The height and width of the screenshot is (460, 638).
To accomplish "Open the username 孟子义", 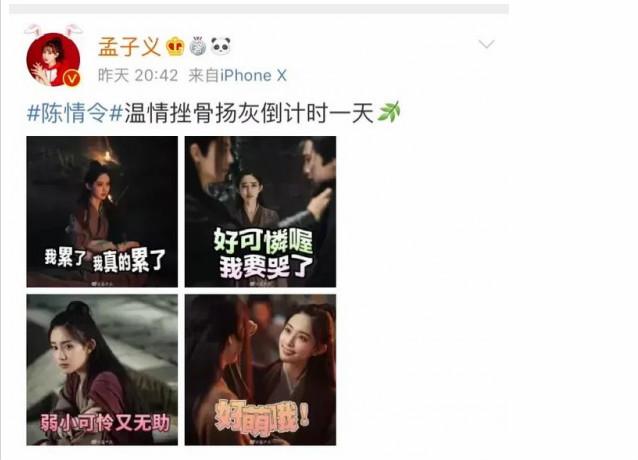I will pyautogui.click(x=126, y=47).
